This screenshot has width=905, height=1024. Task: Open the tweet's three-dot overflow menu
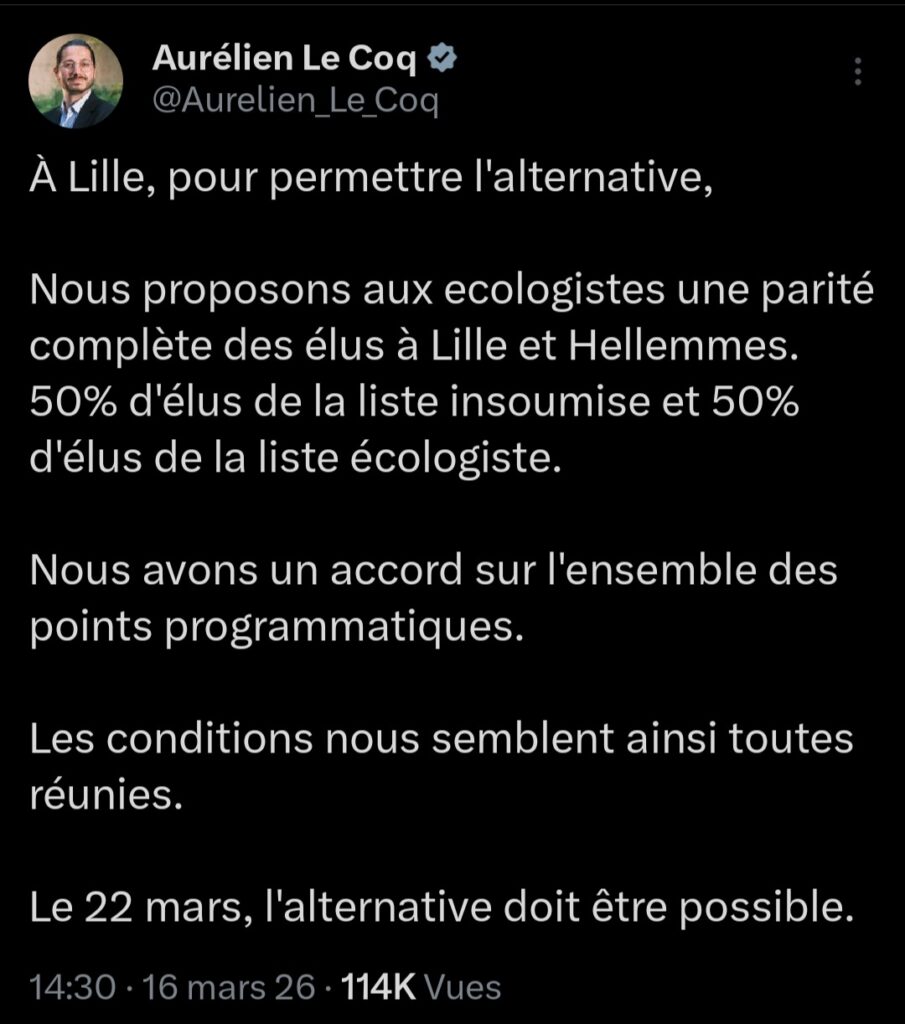pyautogui.click(x=857, y=73)
